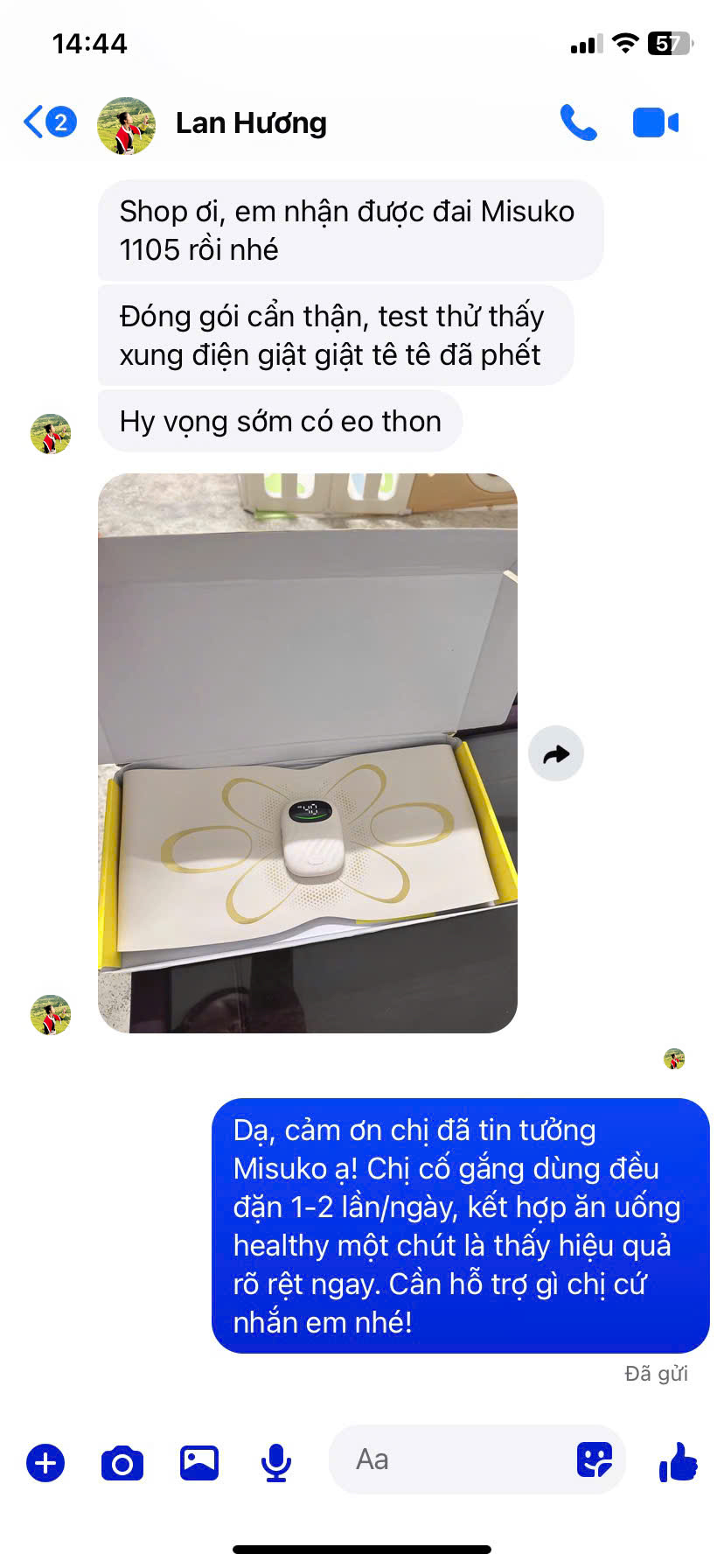Start a video call with Lan Hương
Viewport: 724px width, 1568px height.
pyautogui.click(x=655, y=122)
